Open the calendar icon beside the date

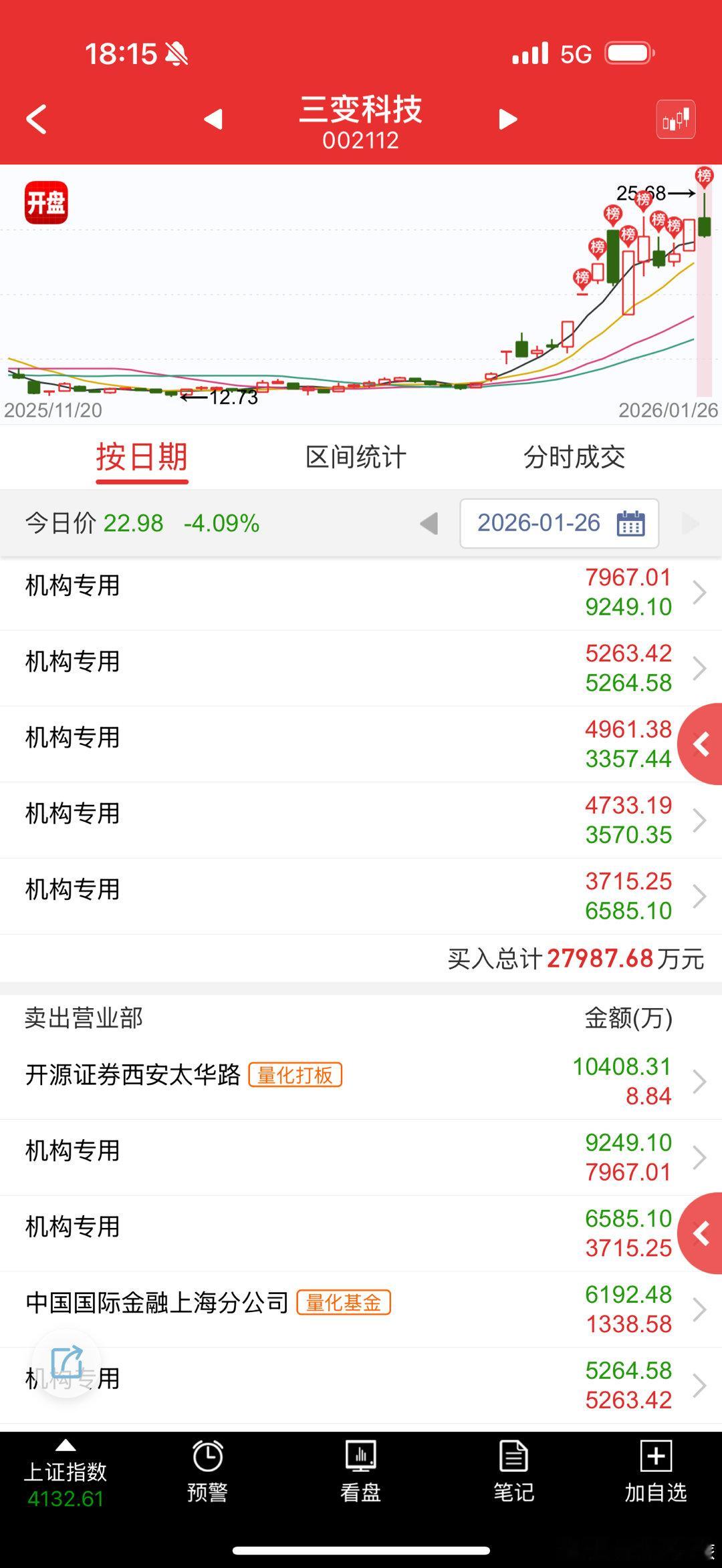(x=631, y=524)
